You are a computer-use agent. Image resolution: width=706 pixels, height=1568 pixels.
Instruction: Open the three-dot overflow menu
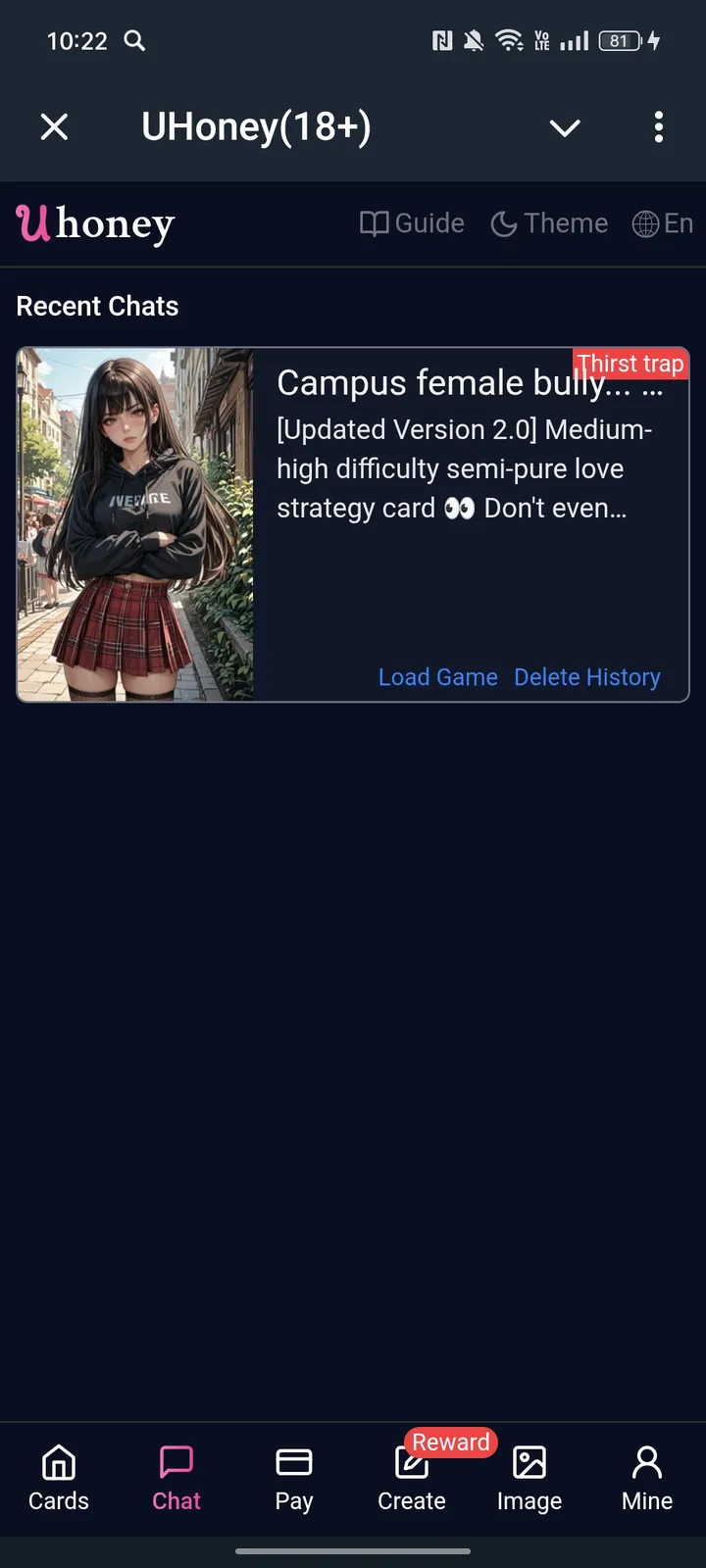pyautogui.click(x=658, y=127)
